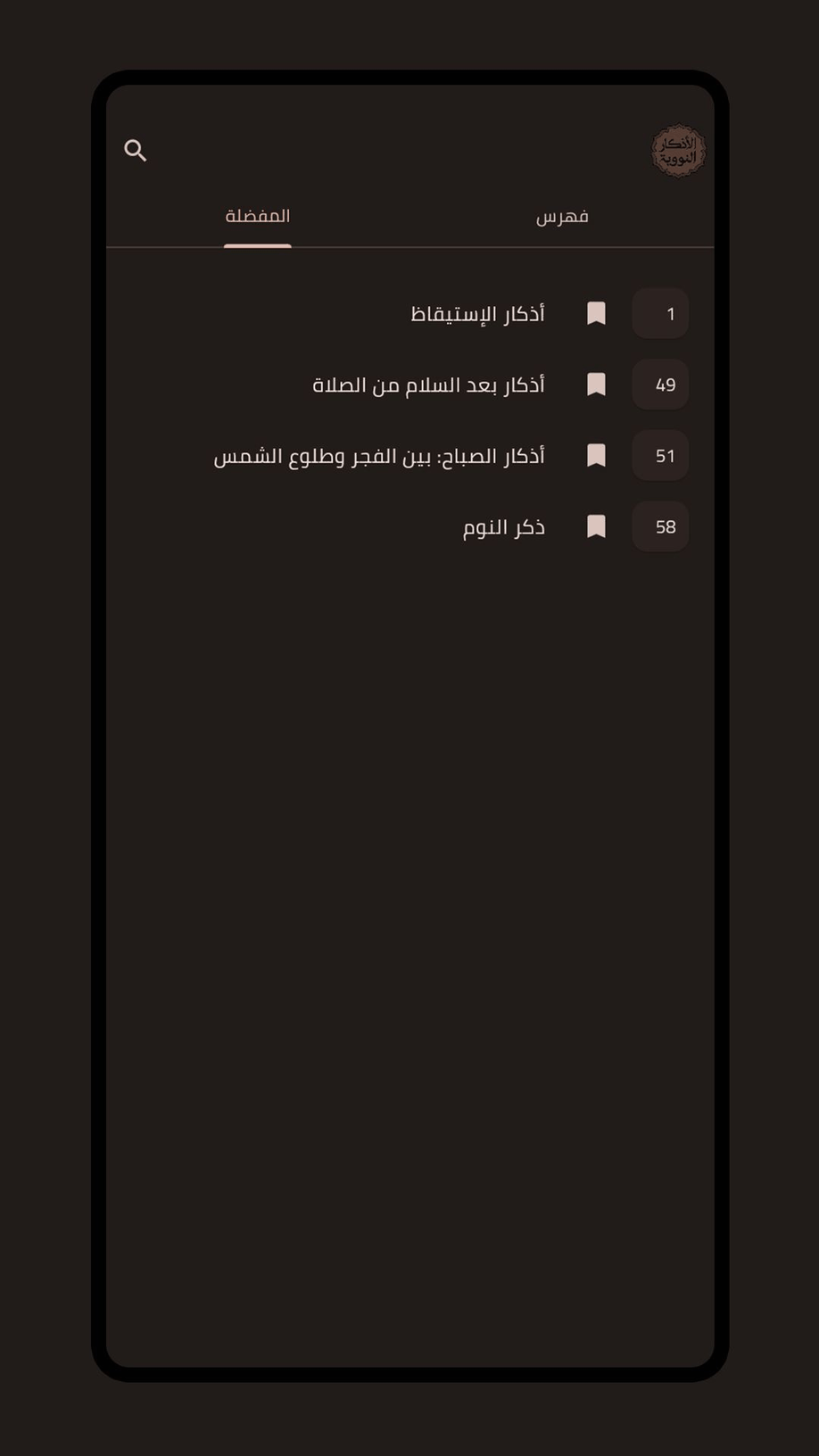Tap the bookmark marker on ذكر النوم row
The width and height of the screenshot is (819, 1456).
597,527
